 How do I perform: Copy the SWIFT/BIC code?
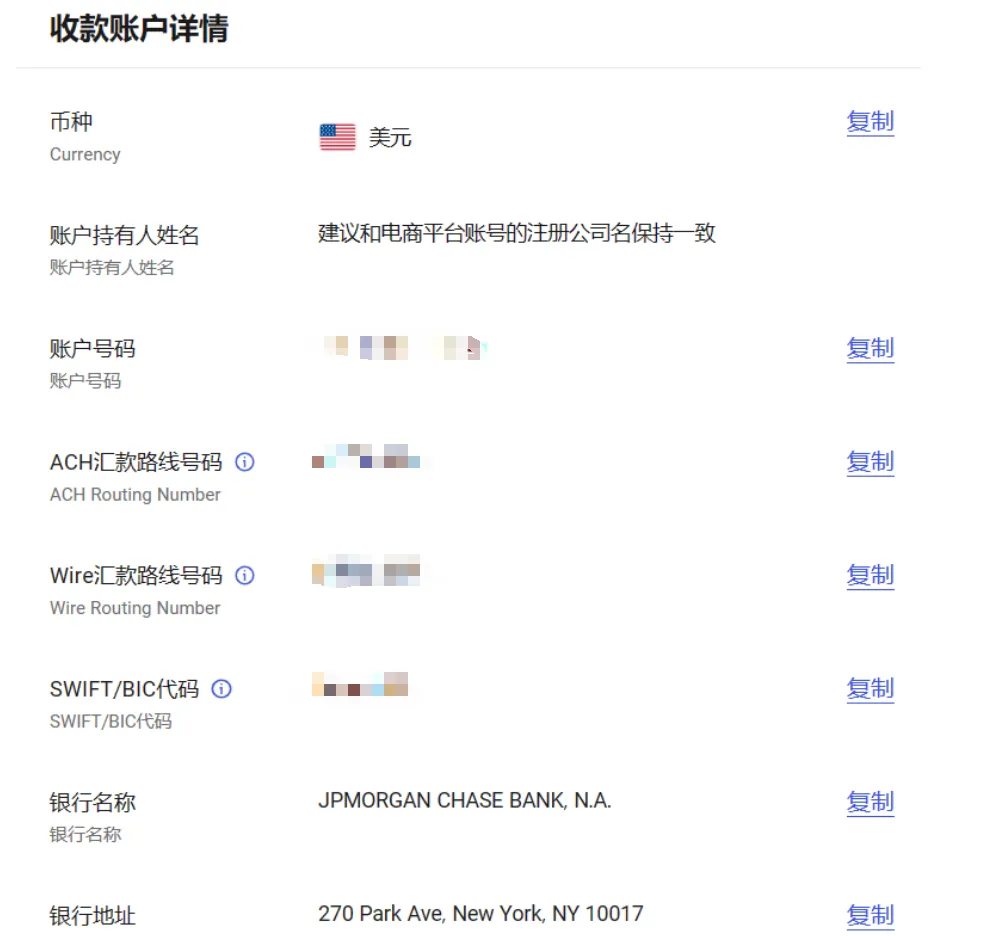[870, 689]
